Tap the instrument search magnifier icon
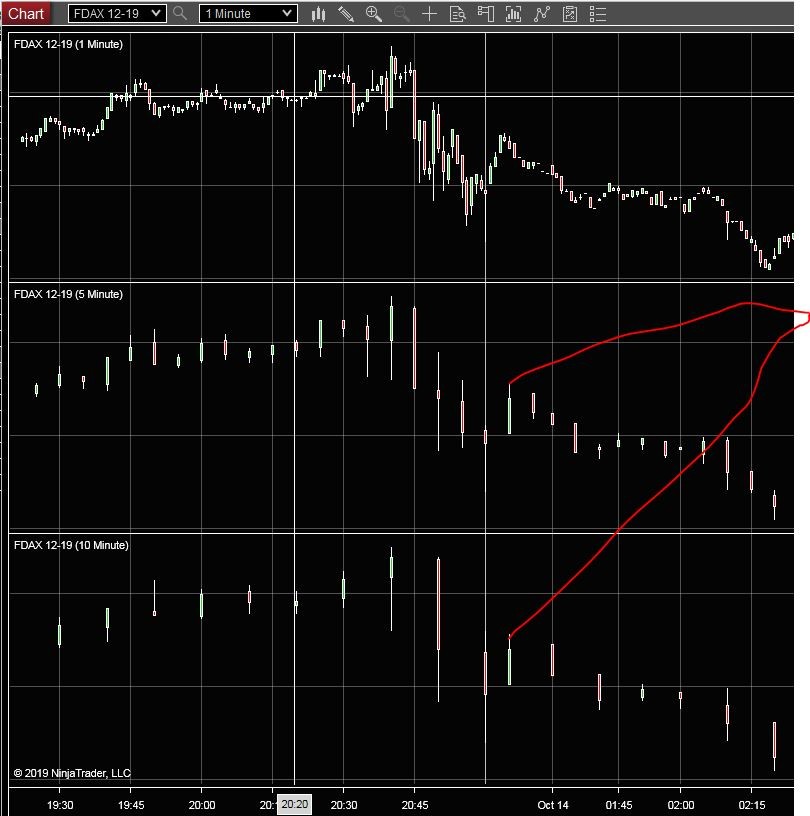The height and width of the screenshot is (816, 810). pos(180,13)
